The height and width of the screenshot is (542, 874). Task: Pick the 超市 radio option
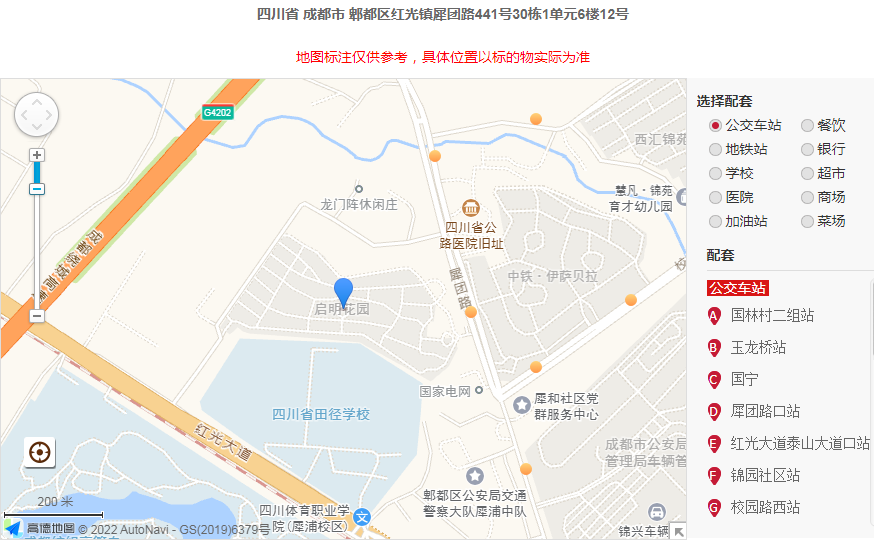tap(808, 173)
